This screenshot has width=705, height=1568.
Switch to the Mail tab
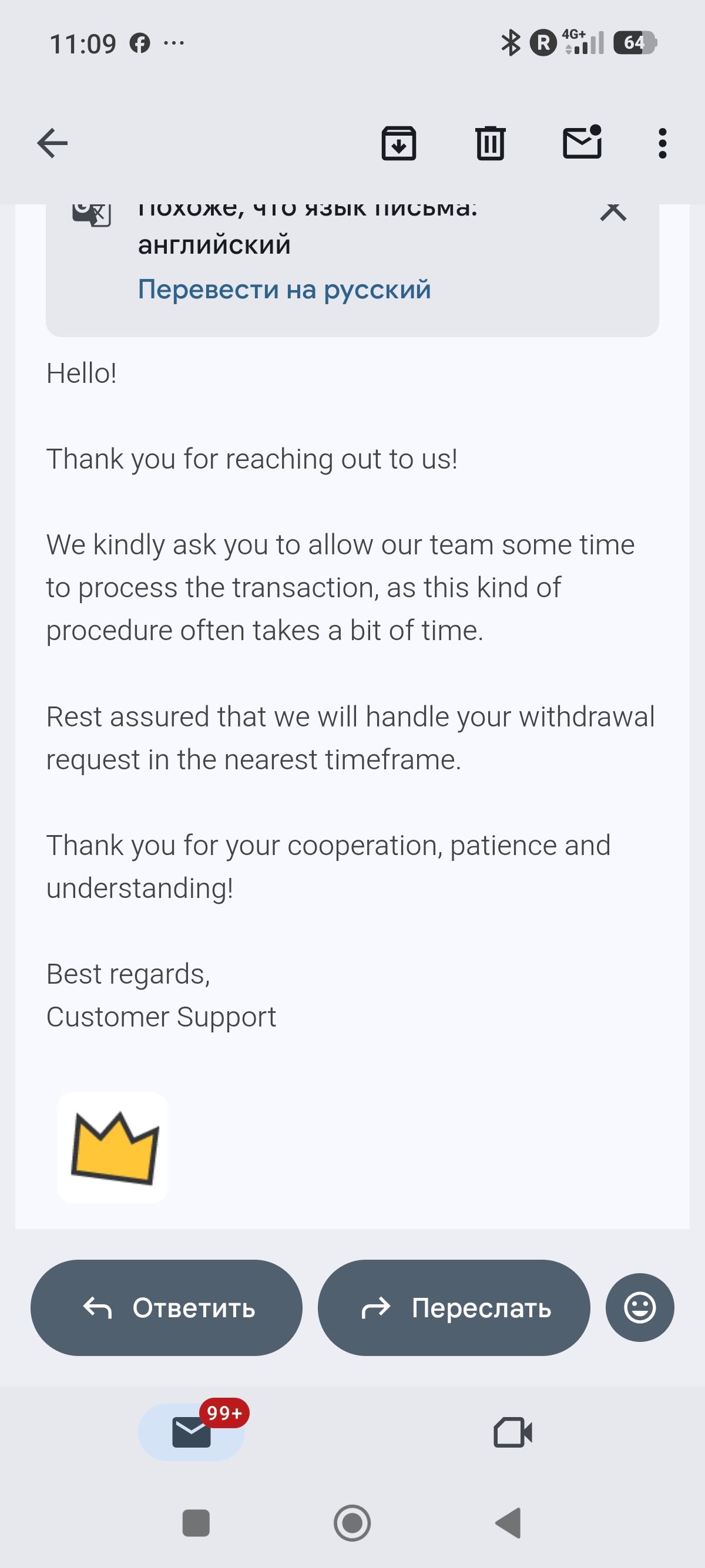point(192,1432)
